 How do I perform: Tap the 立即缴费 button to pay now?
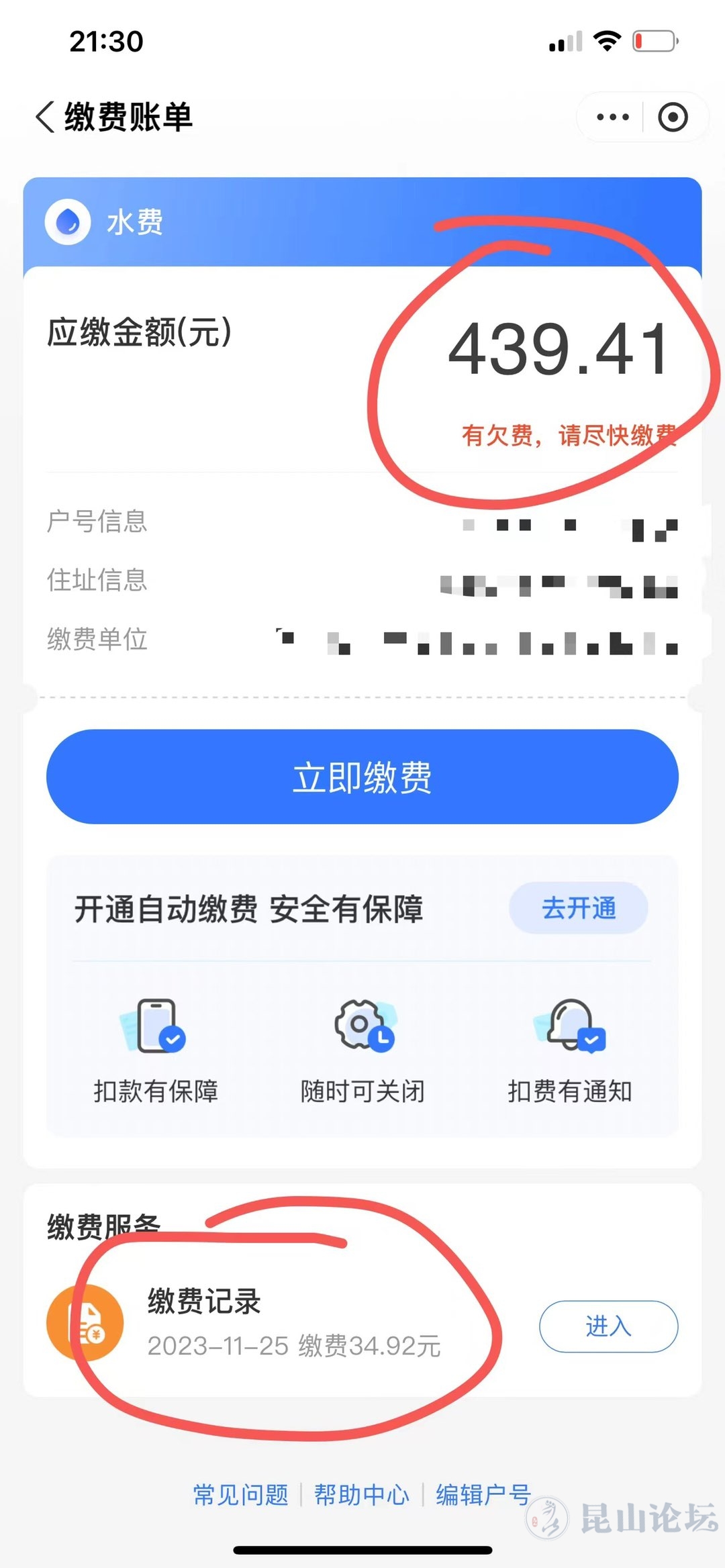click(362, 777)
